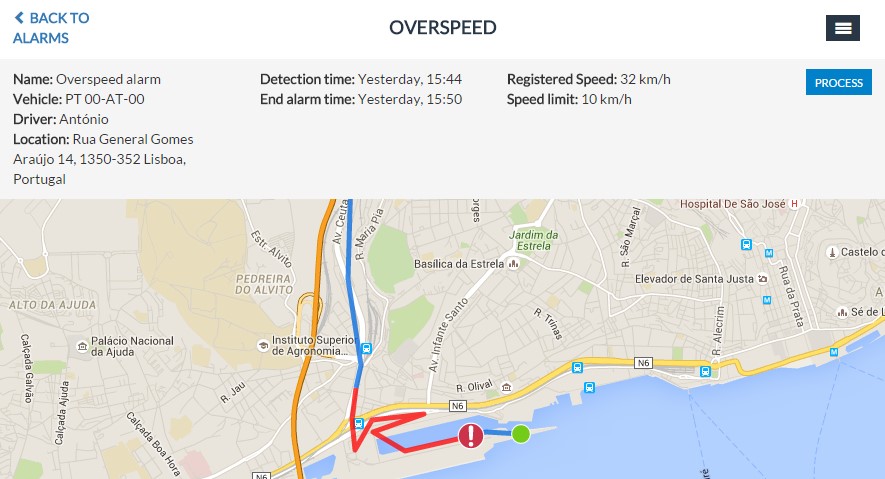Tap the green end point marker
The height and width of the screenshot is (479, 885).
coord(520,434)
